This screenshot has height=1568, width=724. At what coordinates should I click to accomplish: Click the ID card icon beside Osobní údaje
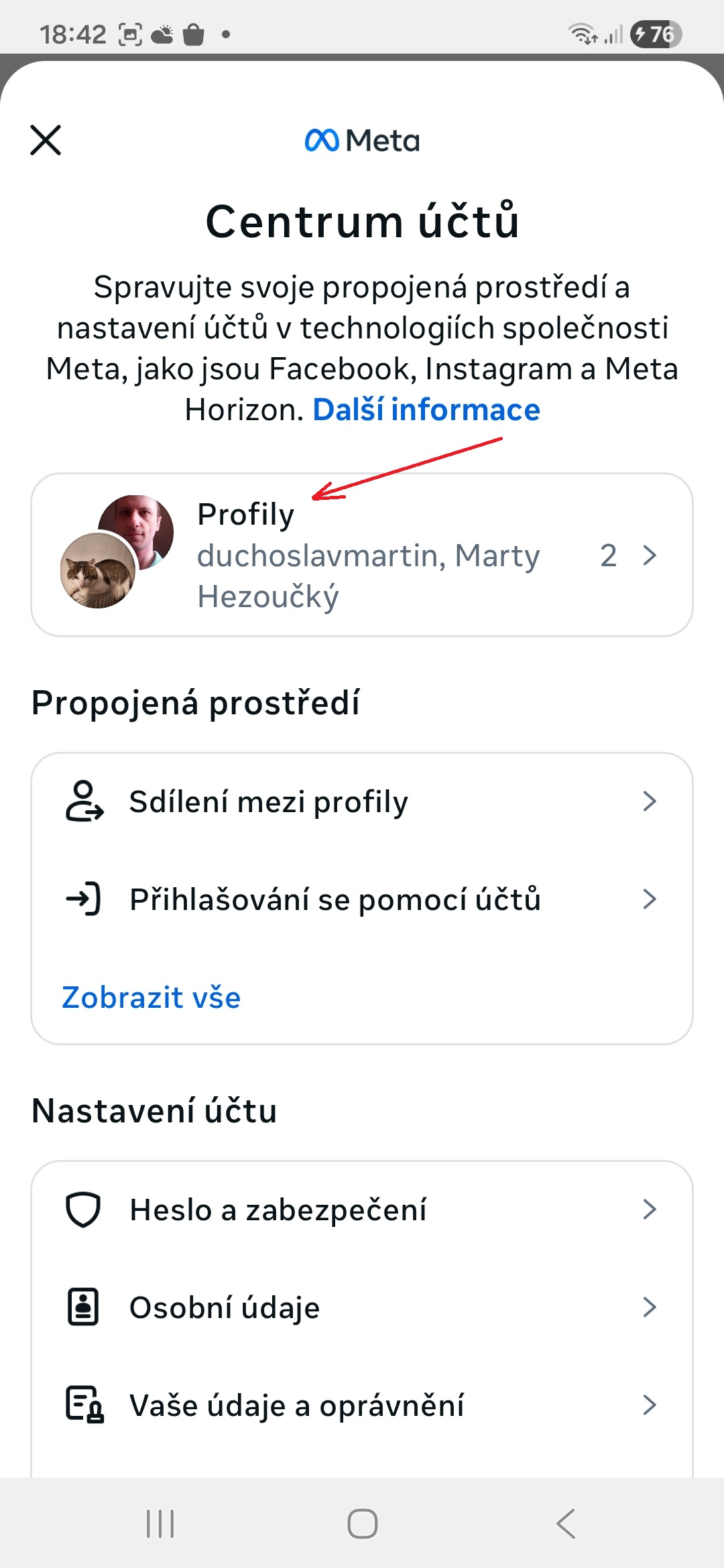83,1306
